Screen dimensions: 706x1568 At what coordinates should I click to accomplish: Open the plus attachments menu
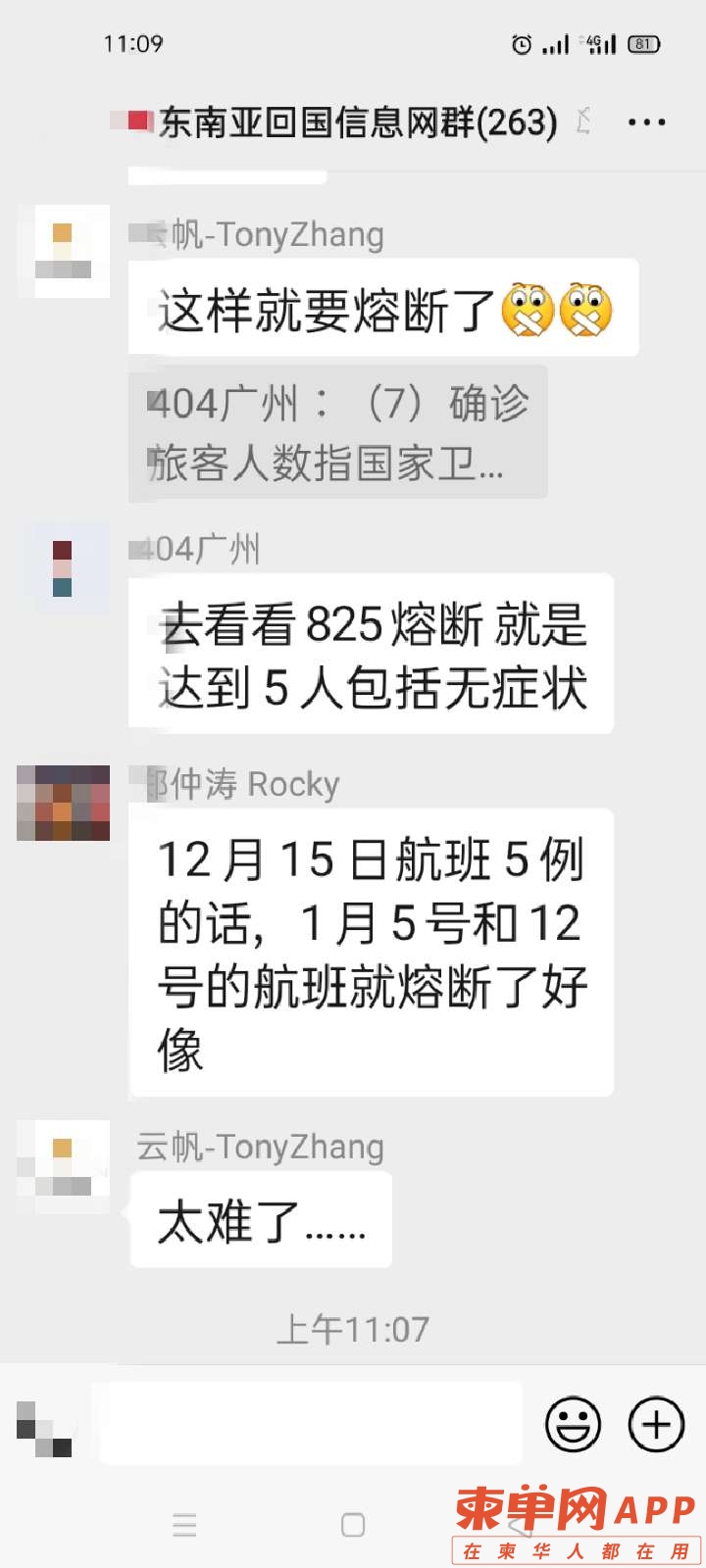[655, 1424]
